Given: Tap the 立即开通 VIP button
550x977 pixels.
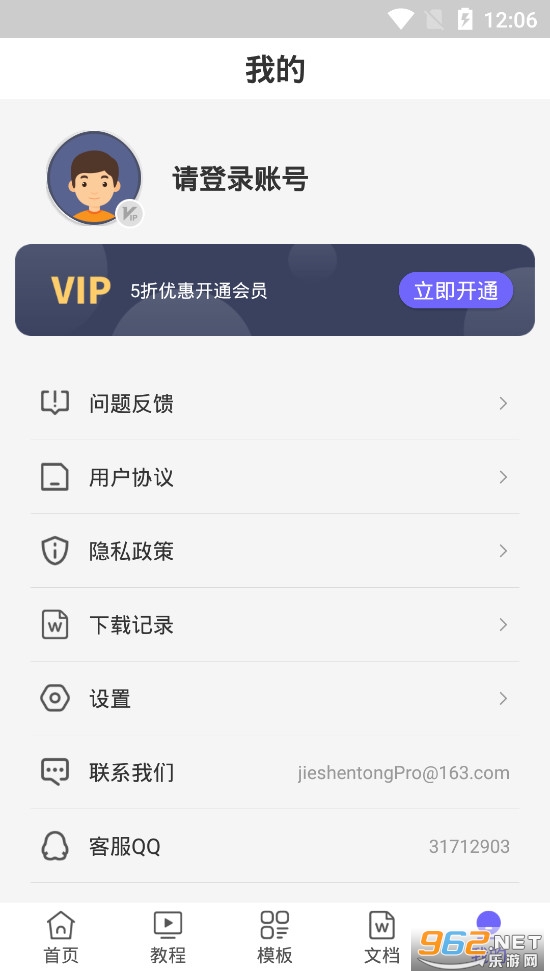Looking at the screenshot, I should point(456,290).
